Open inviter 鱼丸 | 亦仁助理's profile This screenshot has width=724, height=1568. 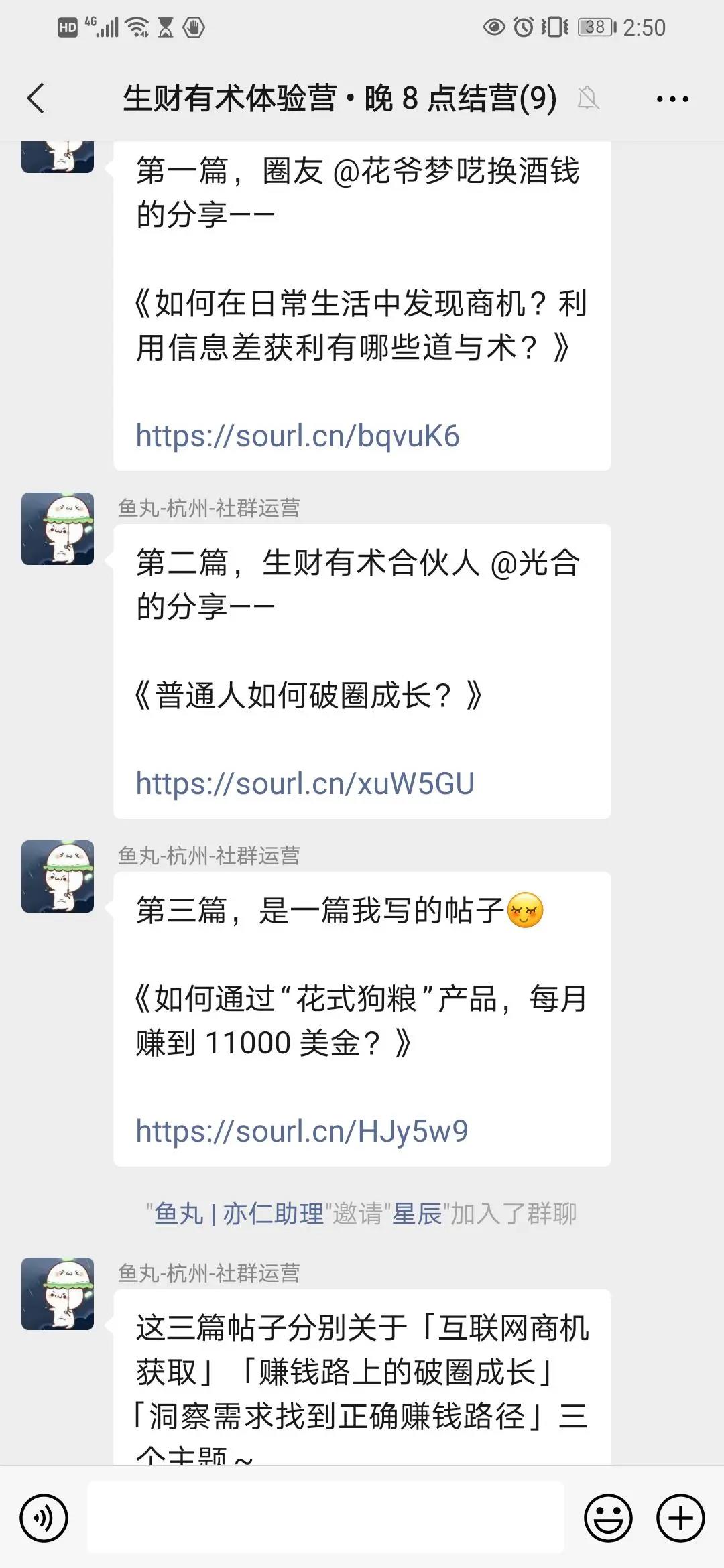coord(239,1214)
